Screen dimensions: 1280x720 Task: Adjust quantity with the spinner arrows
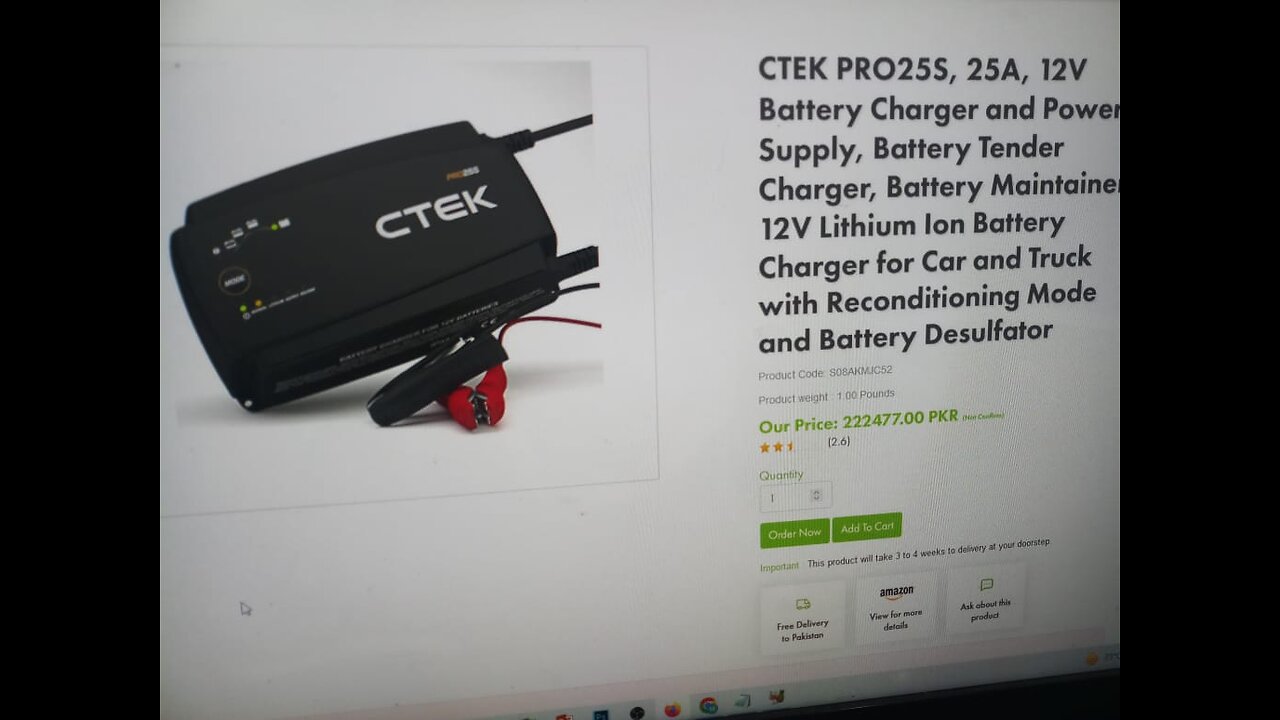click(x=816, y=495)
